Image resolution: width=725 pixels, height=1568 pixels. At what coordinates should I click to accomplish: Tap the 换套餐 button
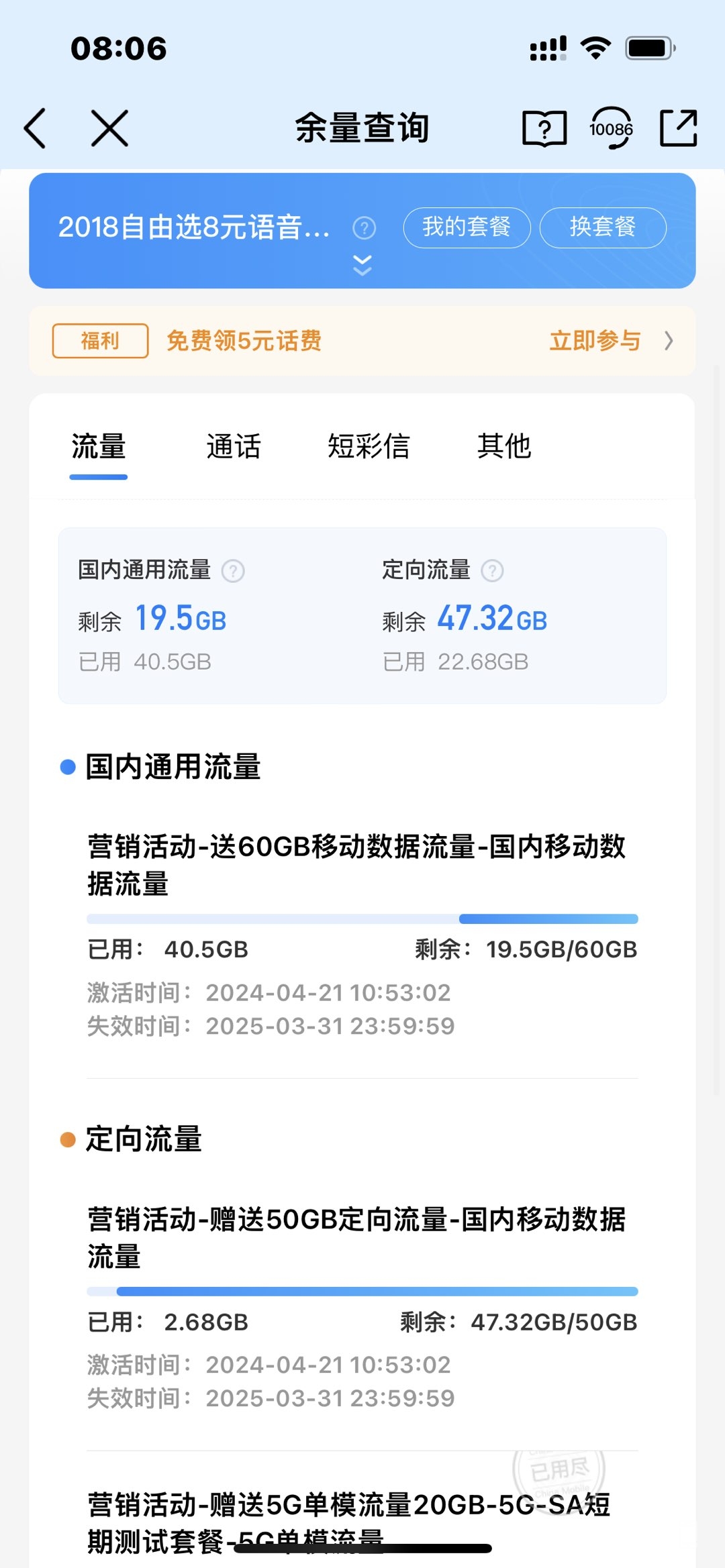tap(602, 227)
